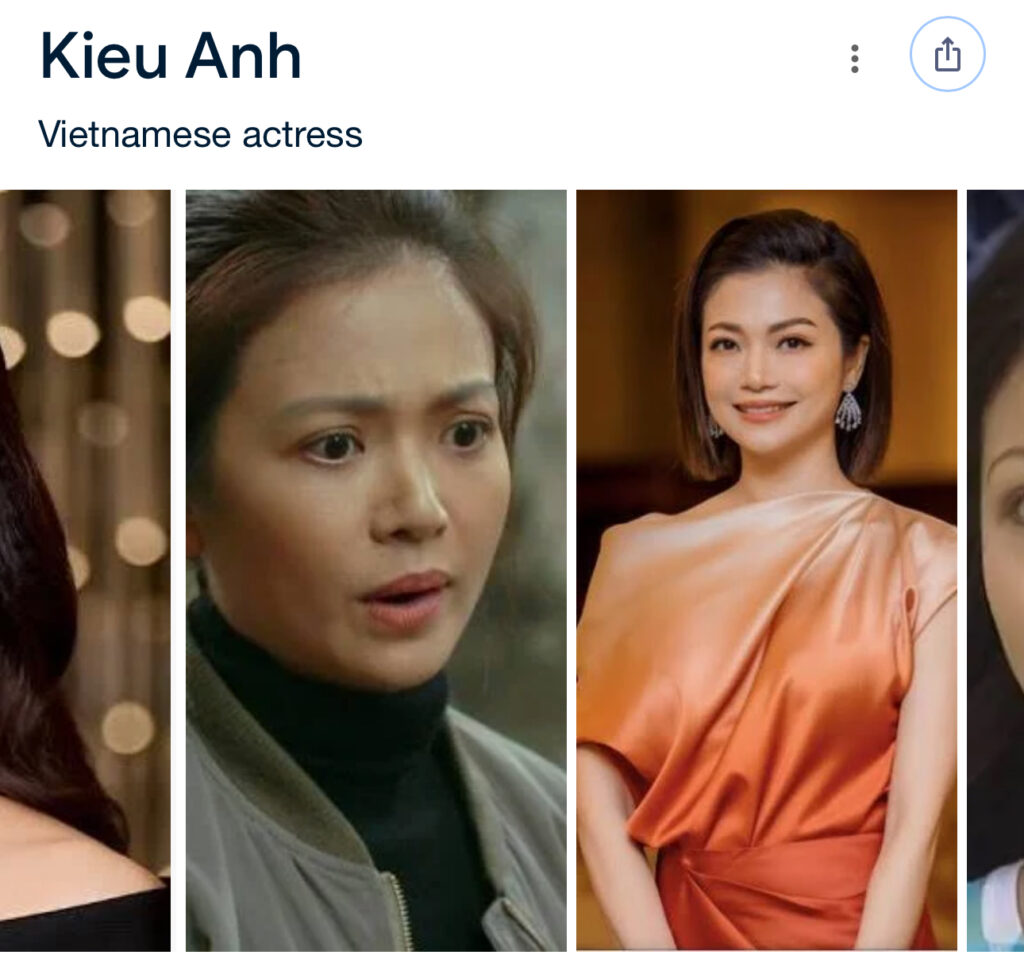Share the Kieu Anh panel
Viewport: 1024px width, 978px height.
(947, 55)
